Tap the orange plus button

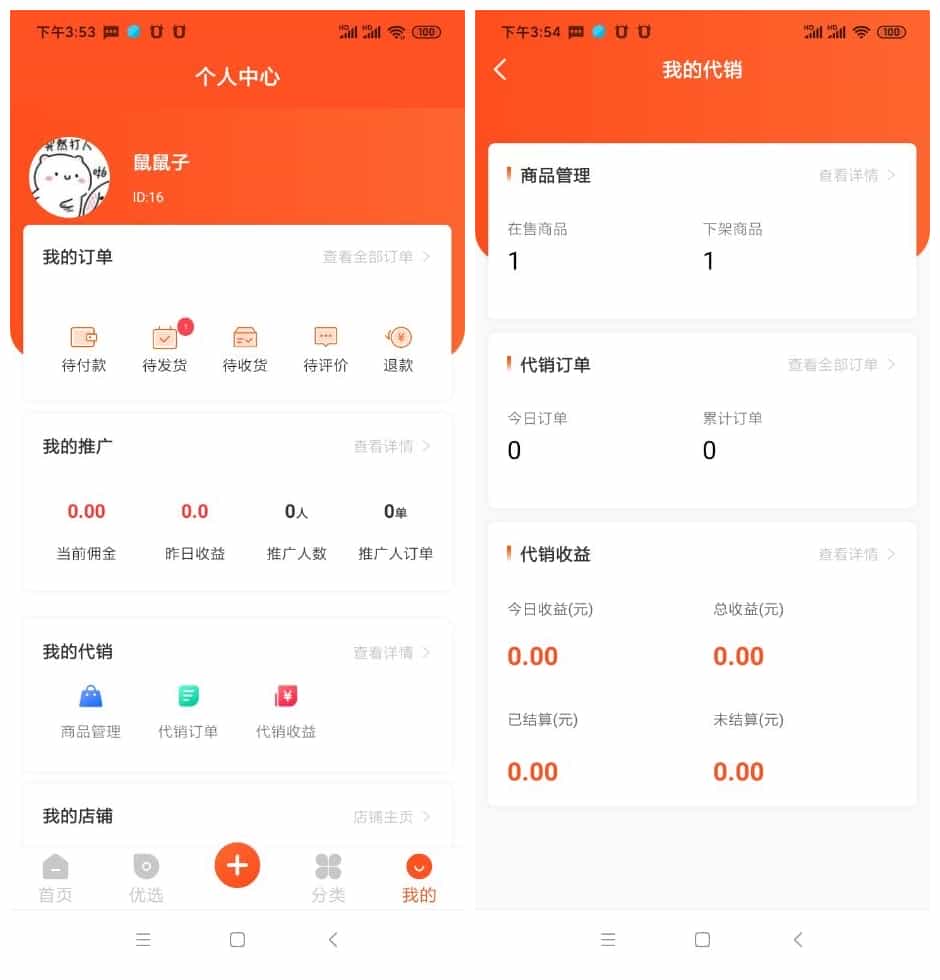(x=237, y=865)
